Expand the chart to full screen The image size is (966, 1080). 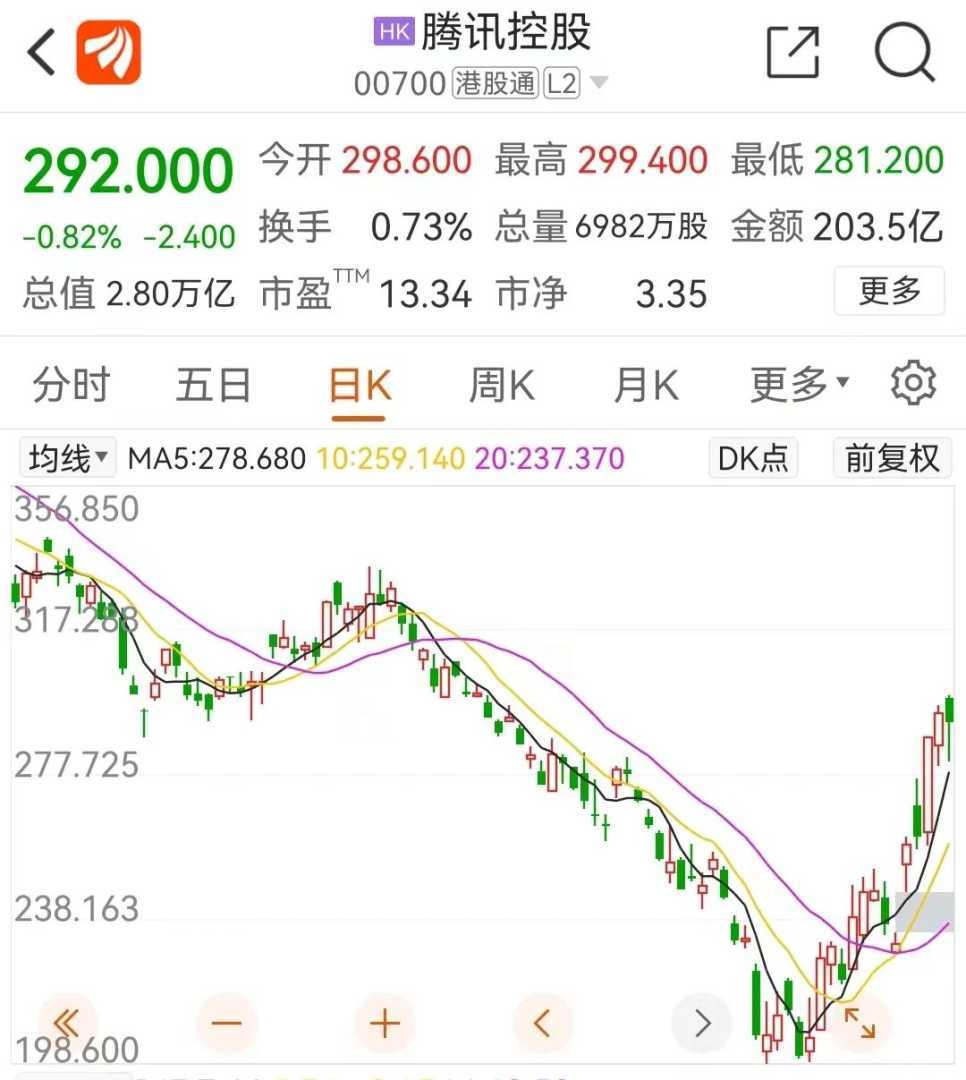coord(859,1022)
